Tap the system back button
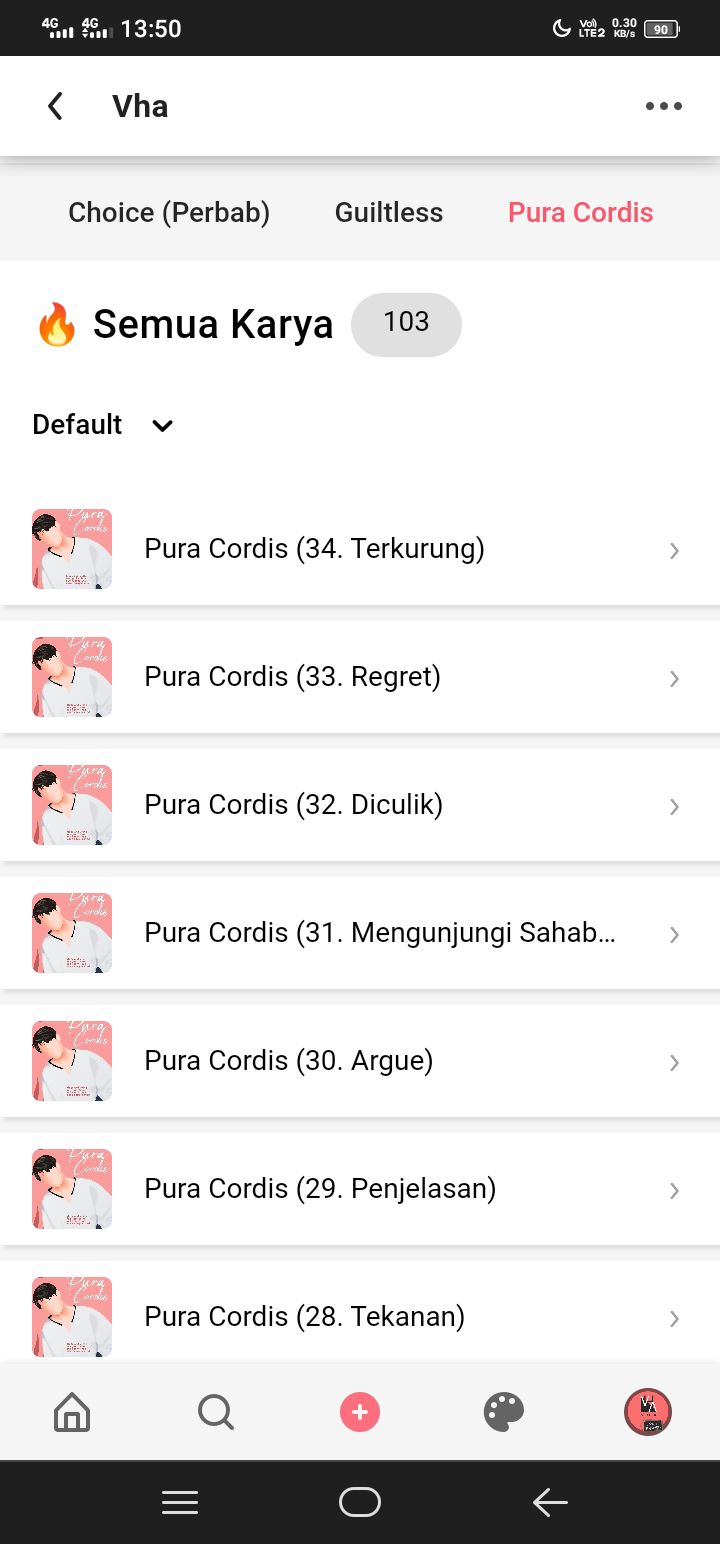 click(x=550, y=1502)
